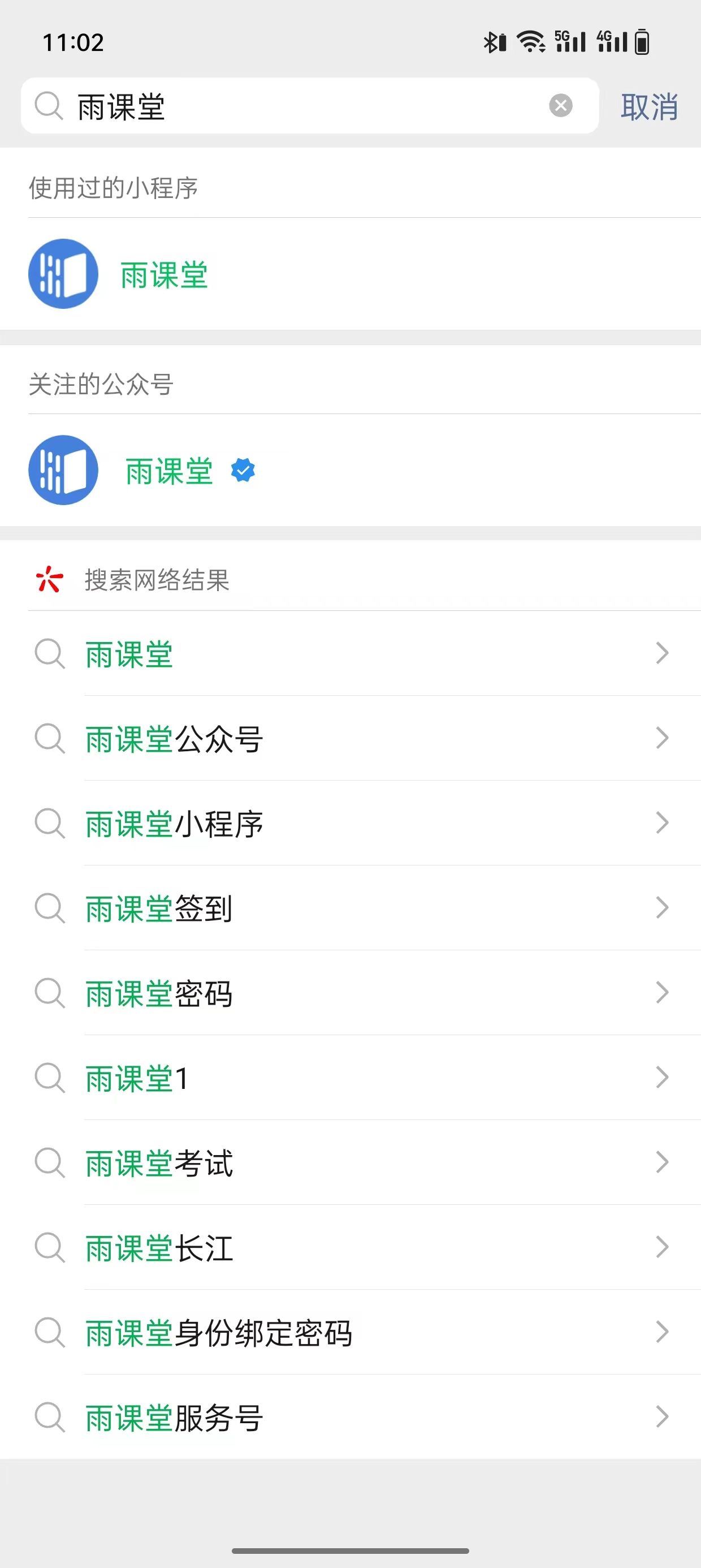Search the web for 雨课堂

[x=350, y=653]
